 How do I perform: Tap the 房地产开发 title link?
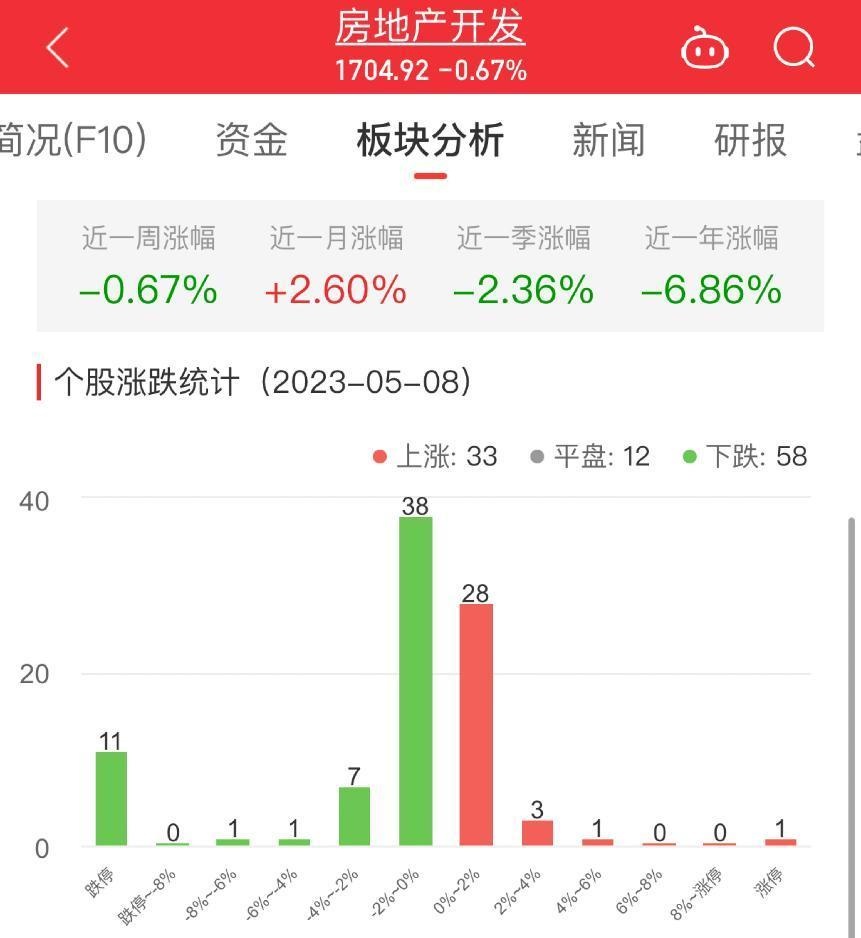coord(430,28)
